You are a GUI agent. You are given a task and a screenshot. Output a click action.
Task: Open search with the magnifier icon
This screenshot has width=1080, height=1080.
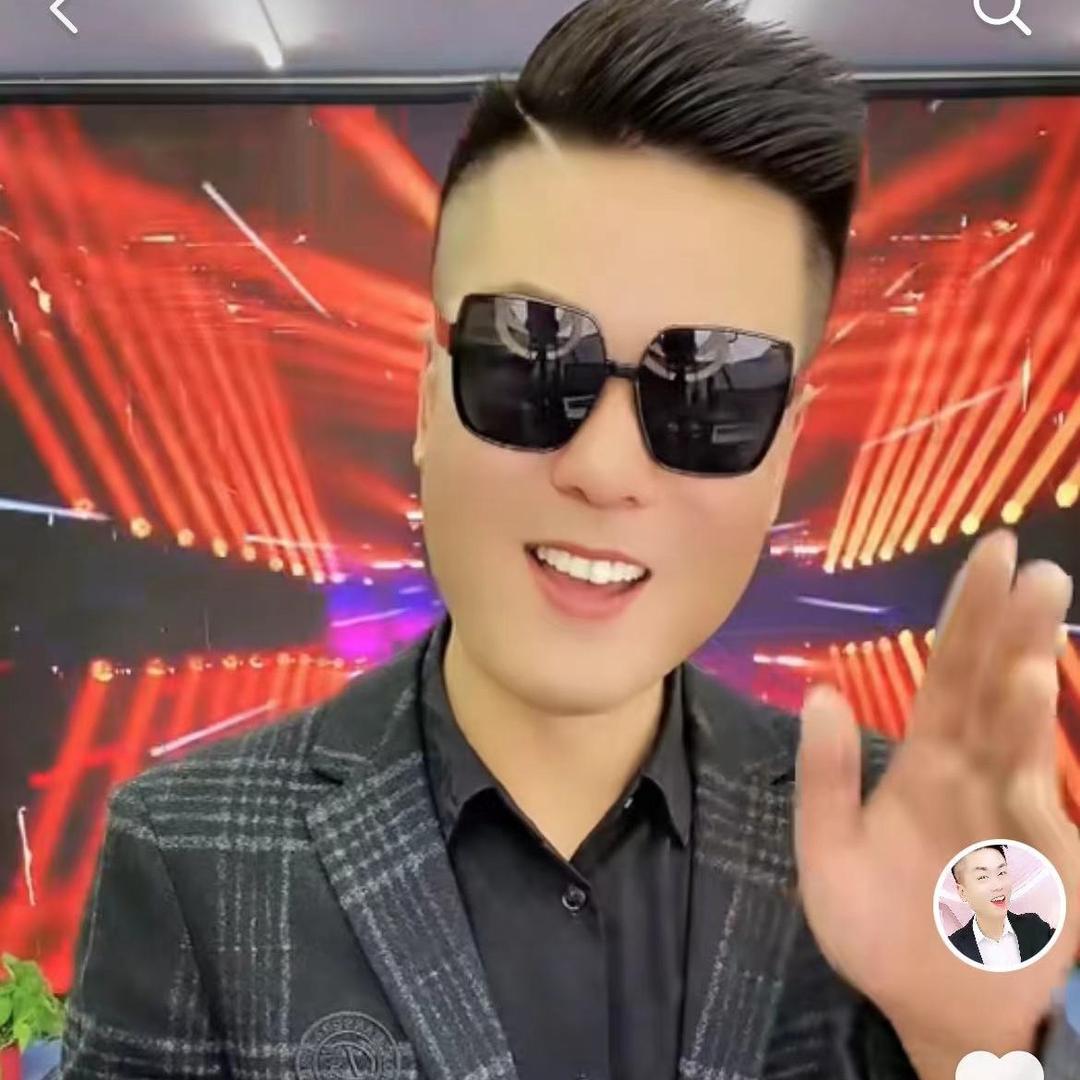click(1001, 12)
